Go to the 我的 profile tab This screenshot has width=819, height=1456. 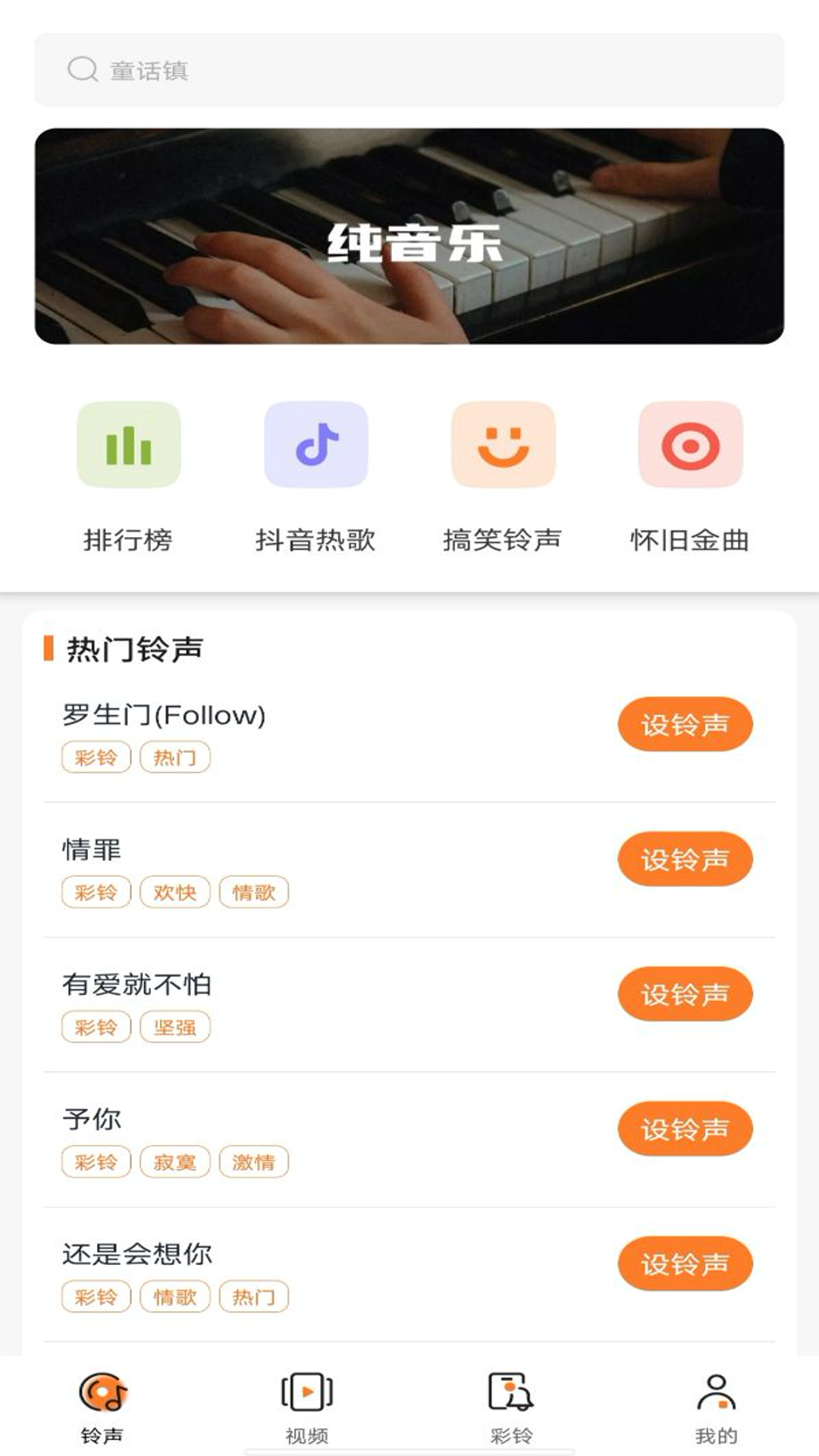point(716,1408)
